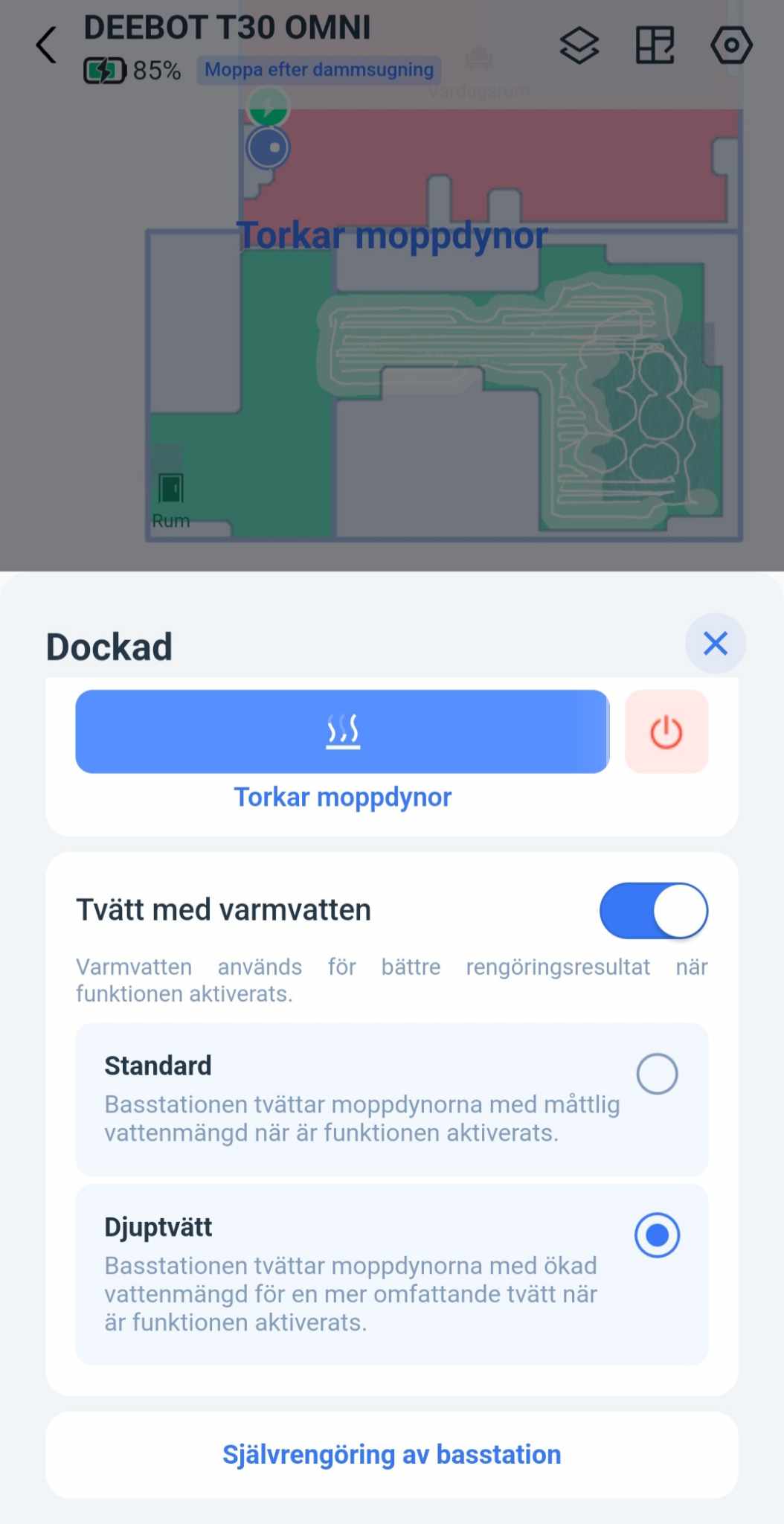Close the Dockad panel
784x1524 pixels.
point(715,644)
